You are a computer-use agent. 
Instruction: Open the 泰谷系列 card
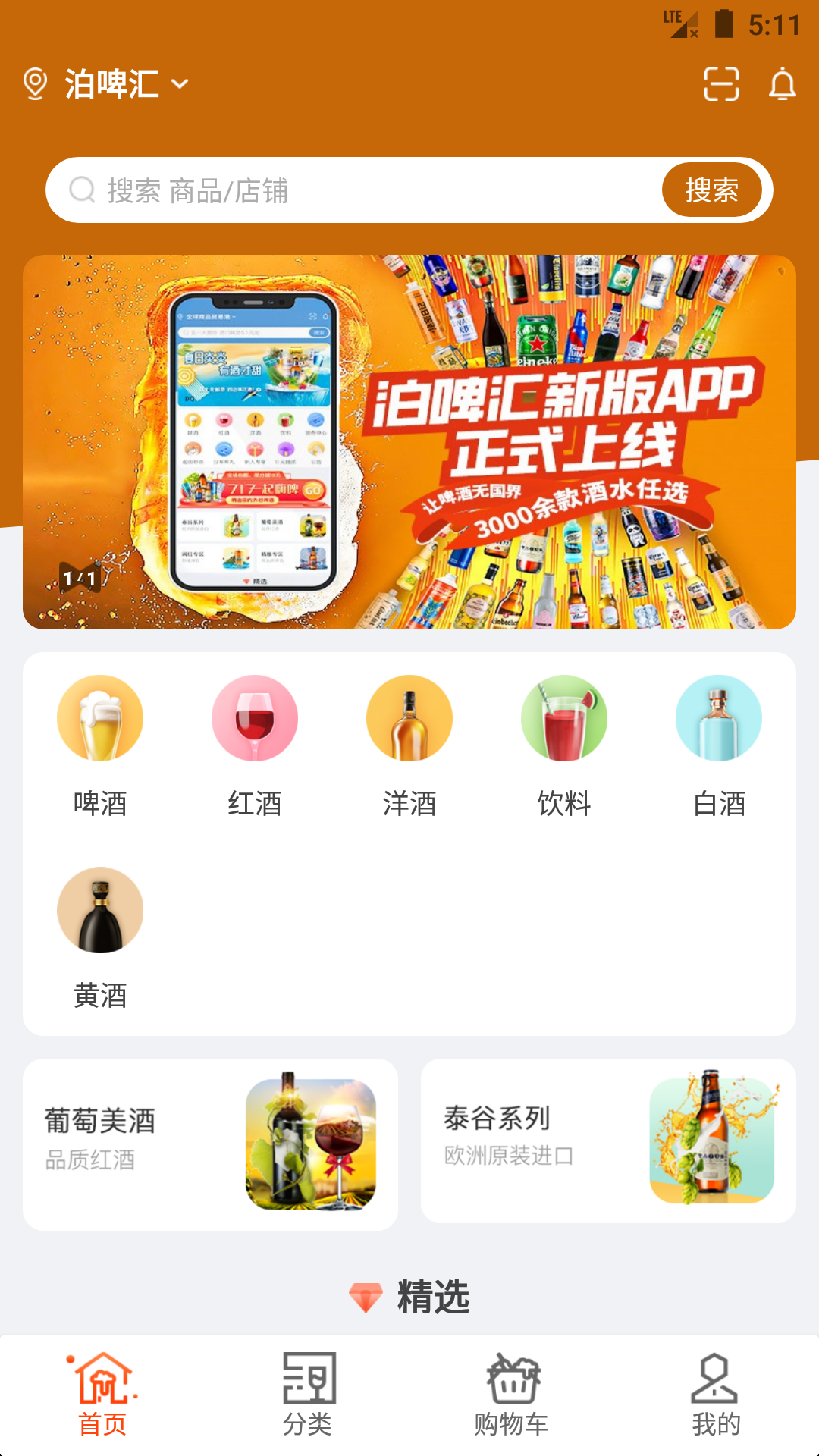[608, 1141]
